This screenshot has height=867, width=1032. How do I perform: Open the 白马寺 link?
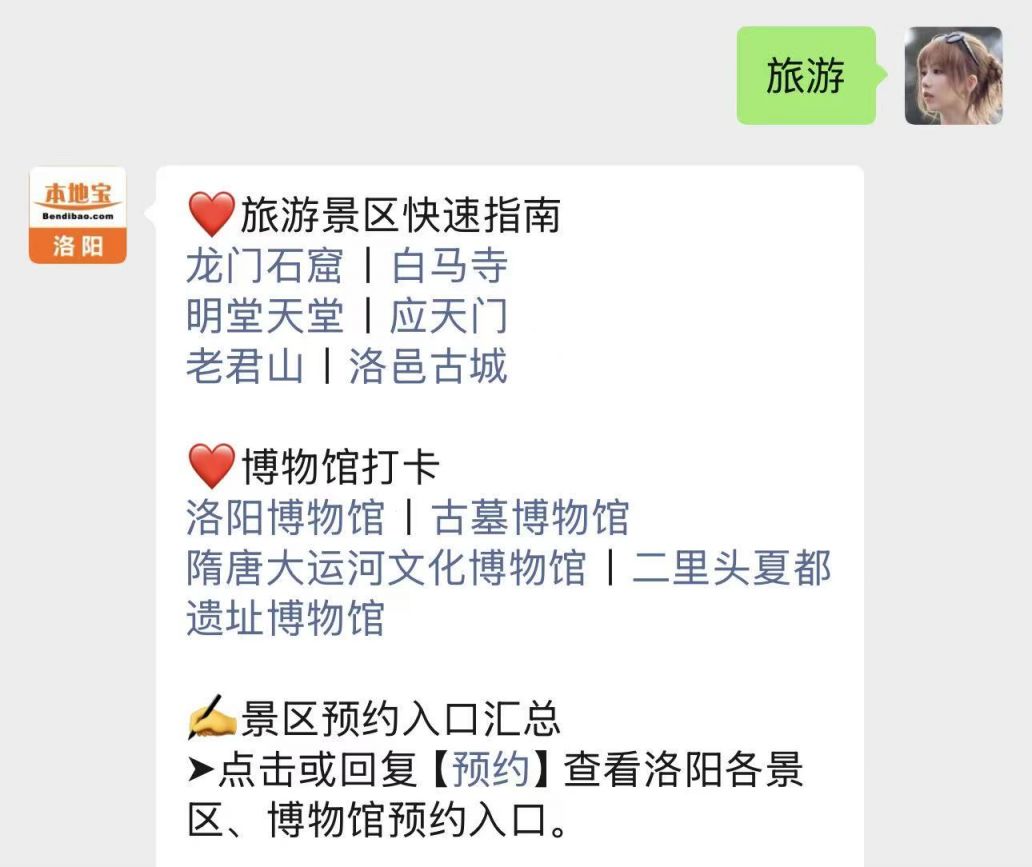click(x=449, y=266)
